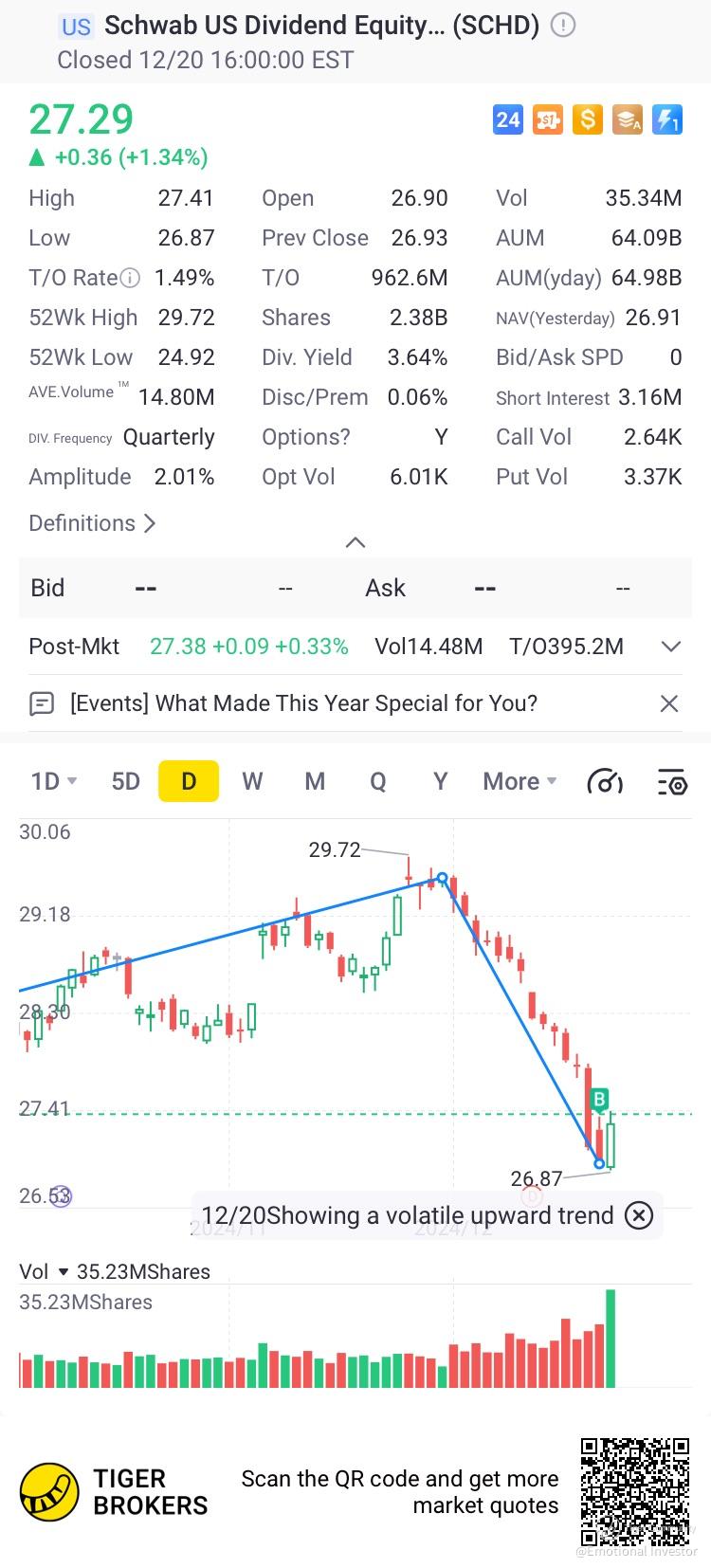Switch chart to M monthly

tap(315, 781)
